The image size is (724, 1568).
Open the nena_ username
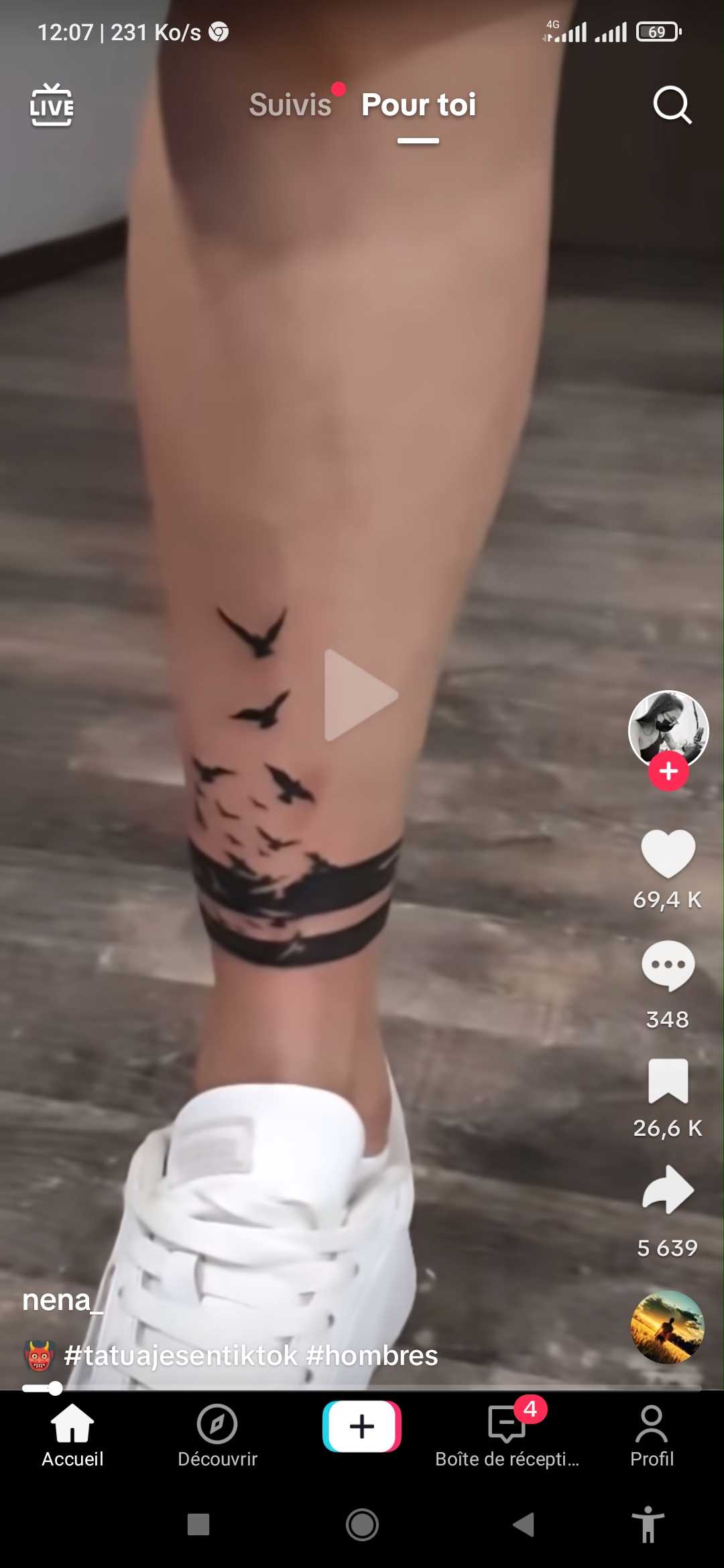(x=62, y=1301)
